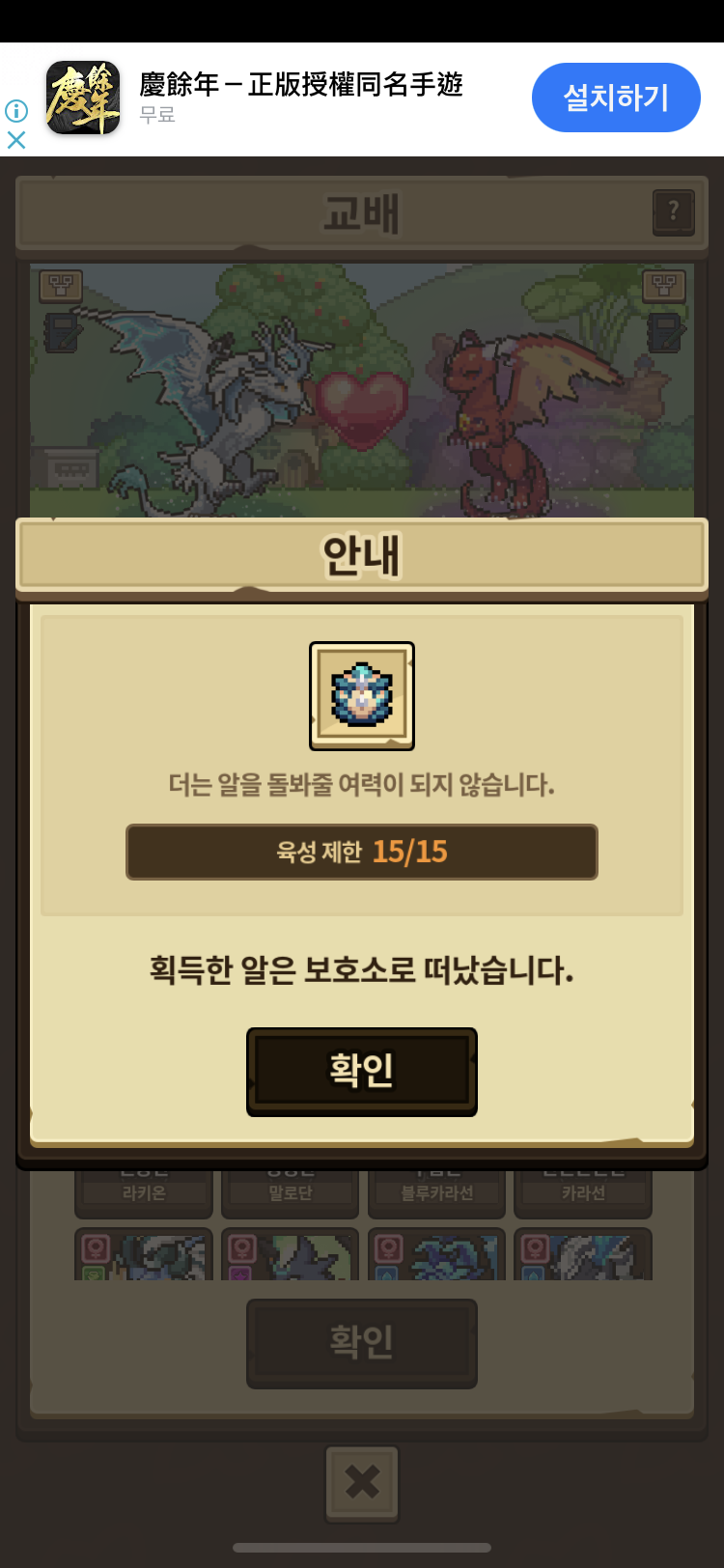Close the ad banner with the X

click(x=16, y=140)
